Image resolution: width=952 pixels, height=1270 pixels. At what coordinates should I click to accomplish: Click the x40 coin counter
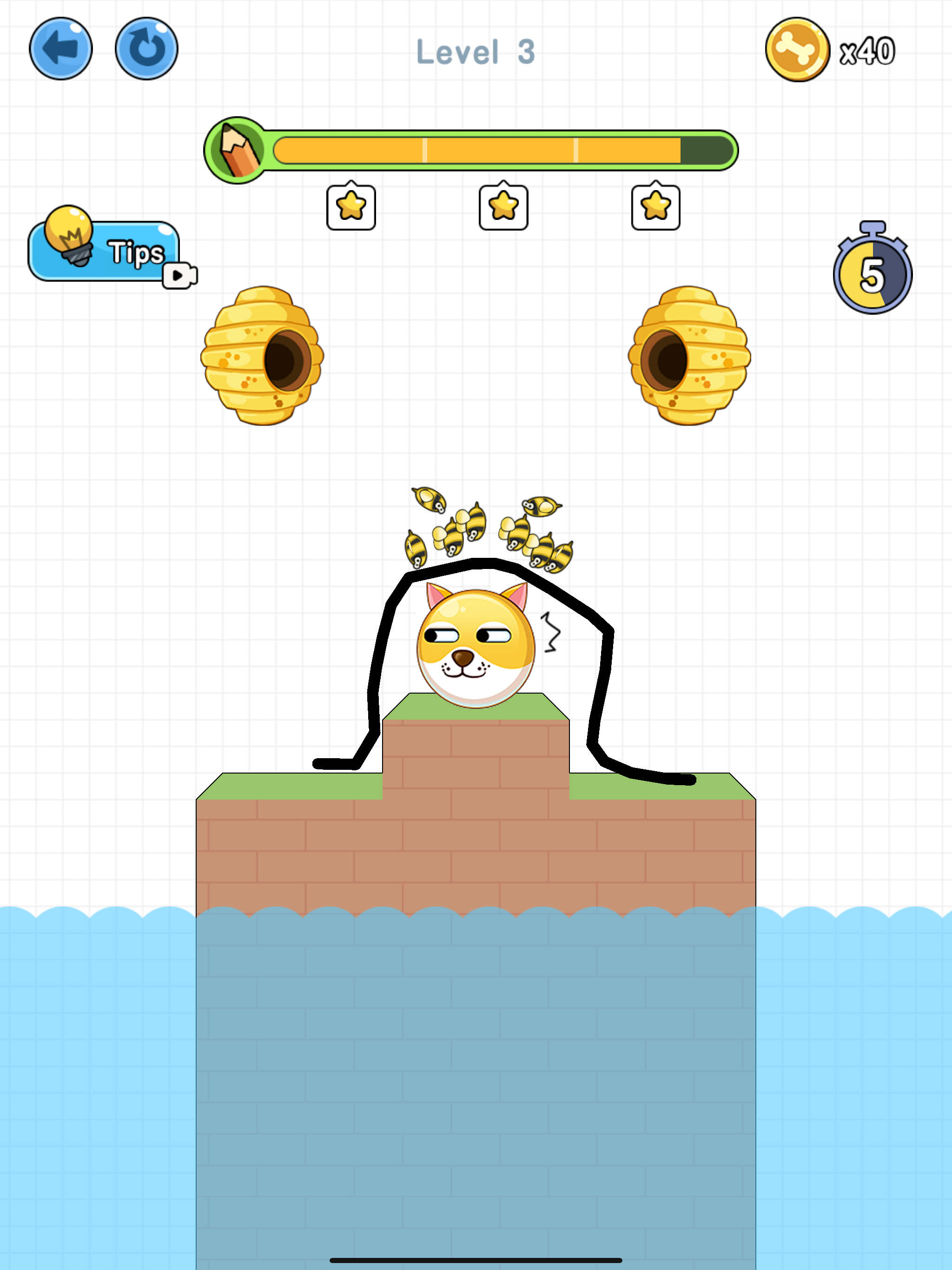tap(868, 51)
